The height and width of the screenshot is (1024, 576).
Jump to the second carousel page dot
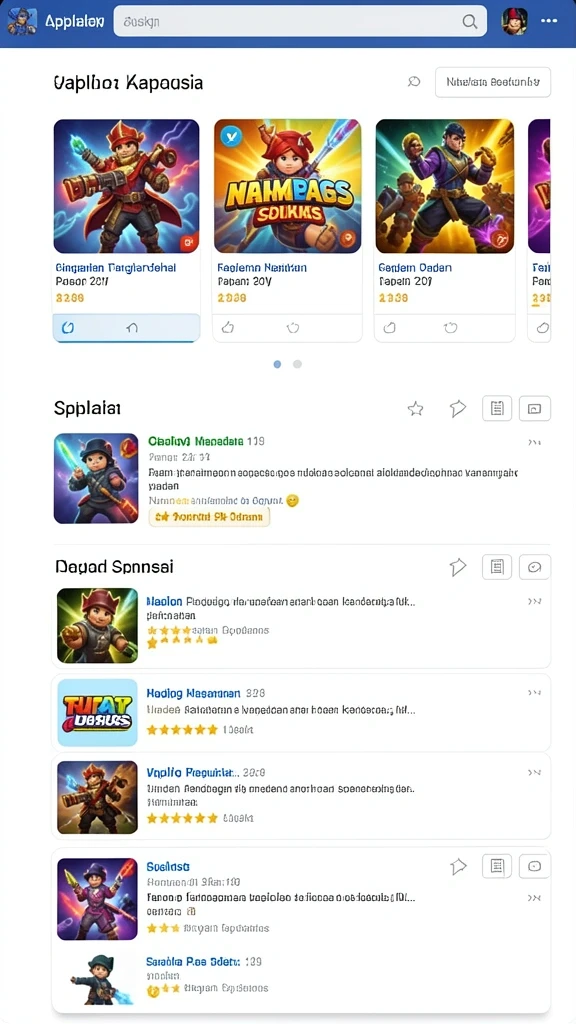pos(297,364)
